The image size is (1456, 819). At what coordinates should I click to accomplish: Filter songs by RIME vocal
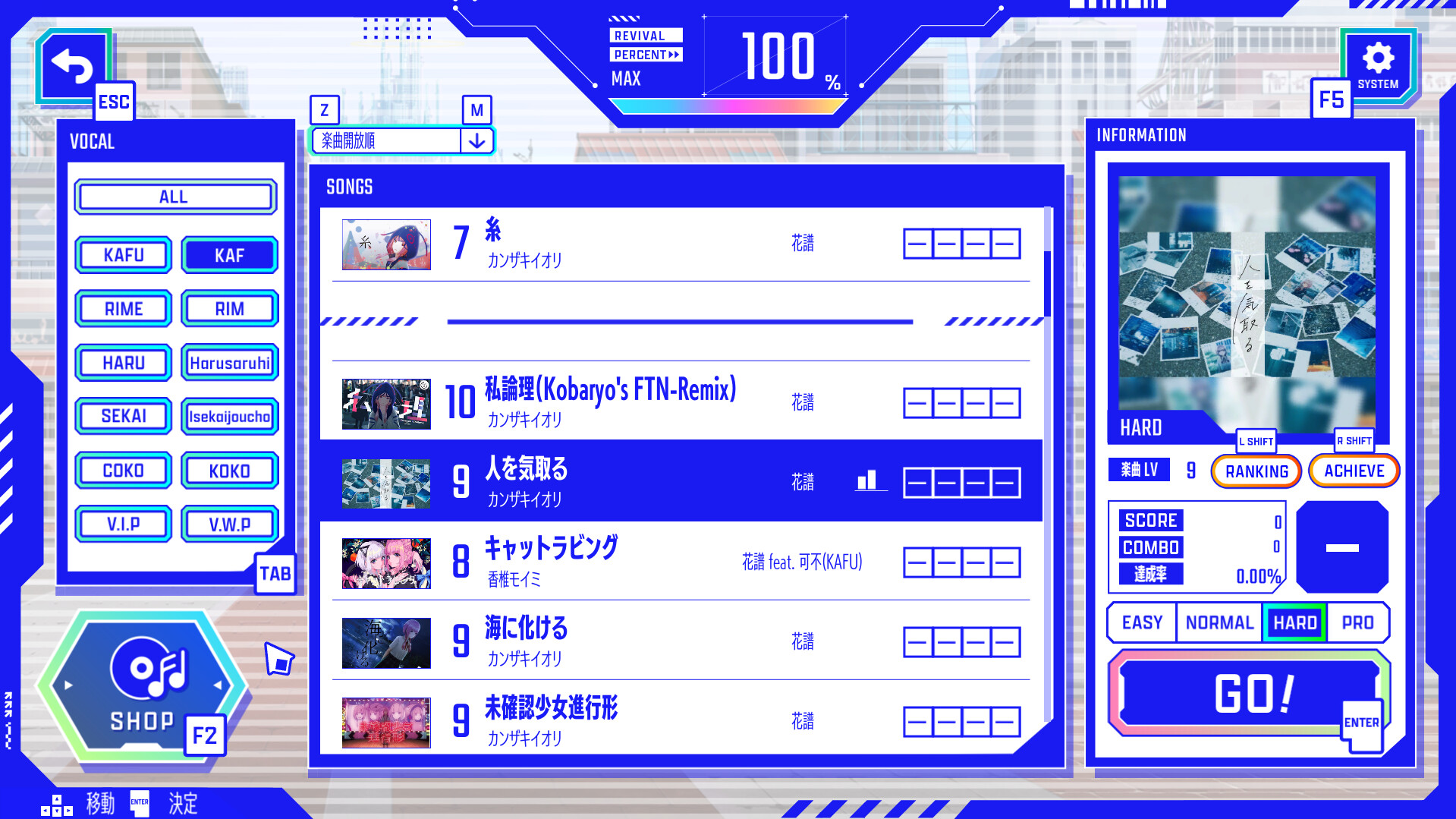click(x=124, y=309)
